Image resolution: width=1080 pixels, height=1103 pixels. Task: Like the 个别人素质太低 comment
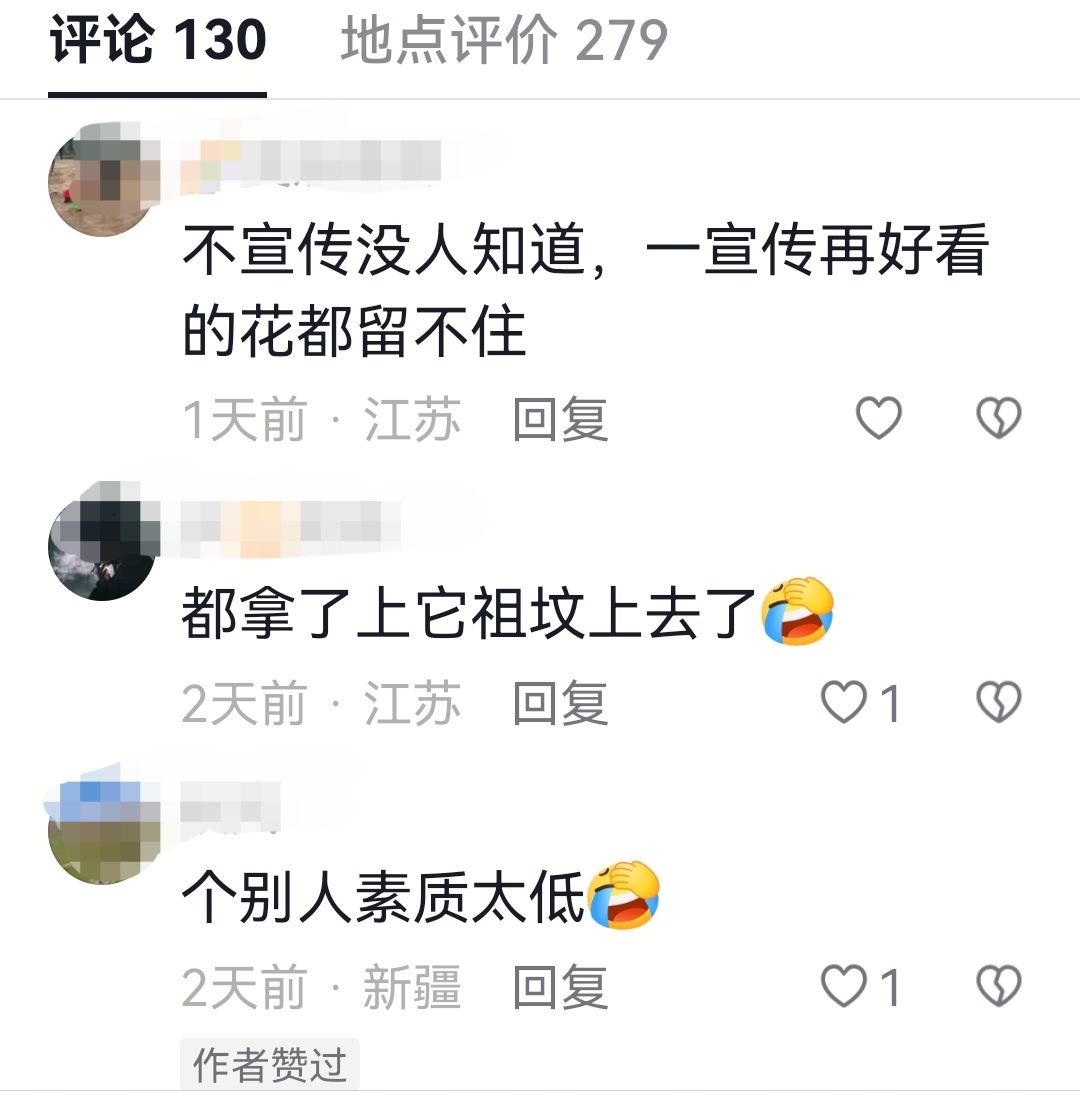click(x=844, y=988)
